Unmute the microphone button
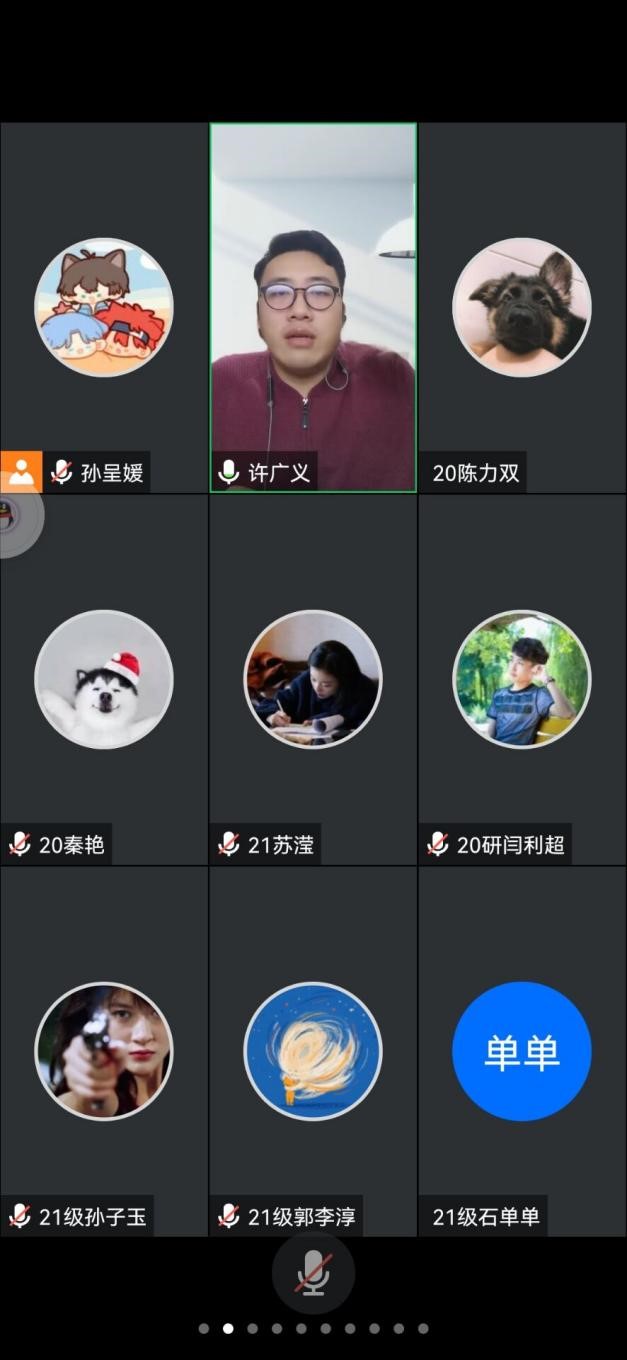The image size is (627, 1360). click(x=313, y=1272)
